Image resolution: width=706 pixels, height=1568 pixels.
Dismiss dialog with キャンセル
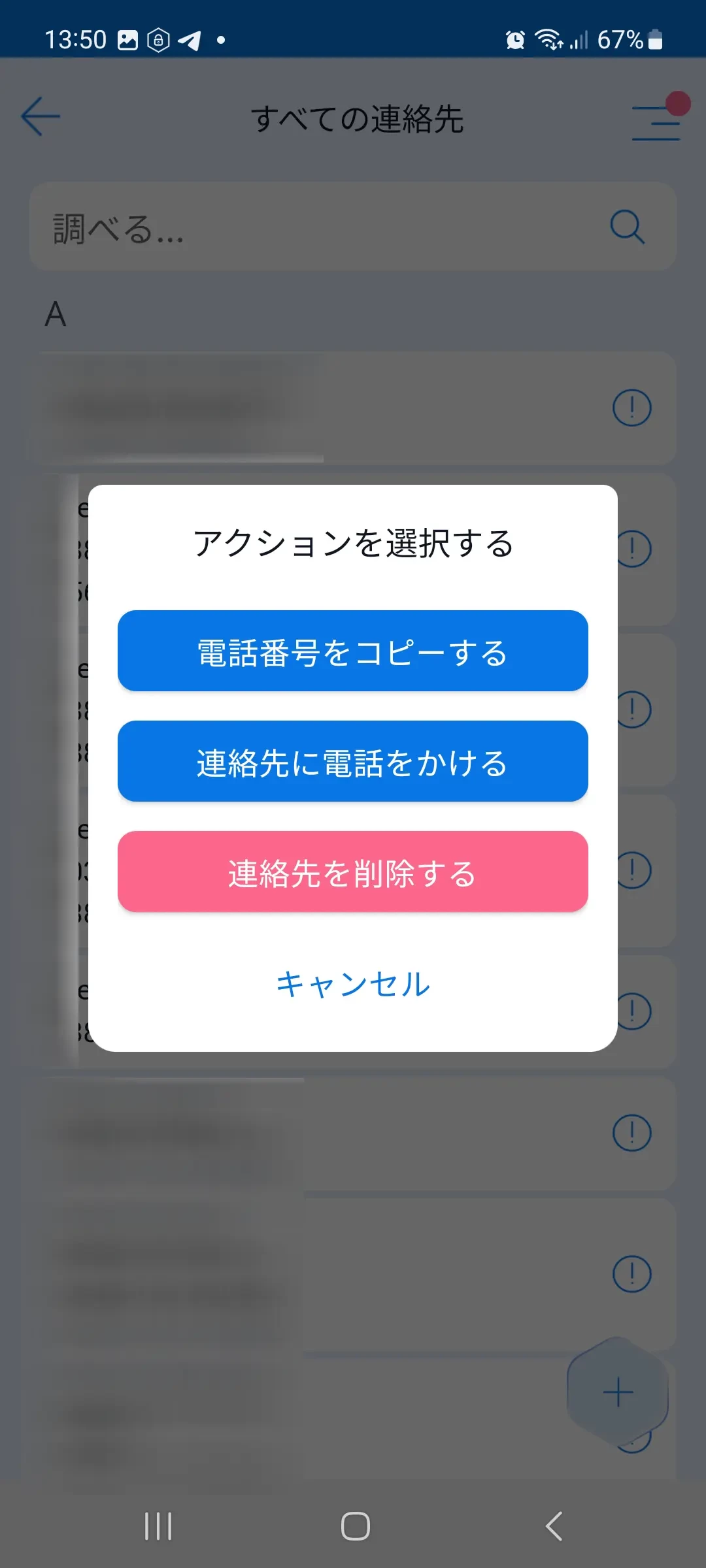point(353,984)
